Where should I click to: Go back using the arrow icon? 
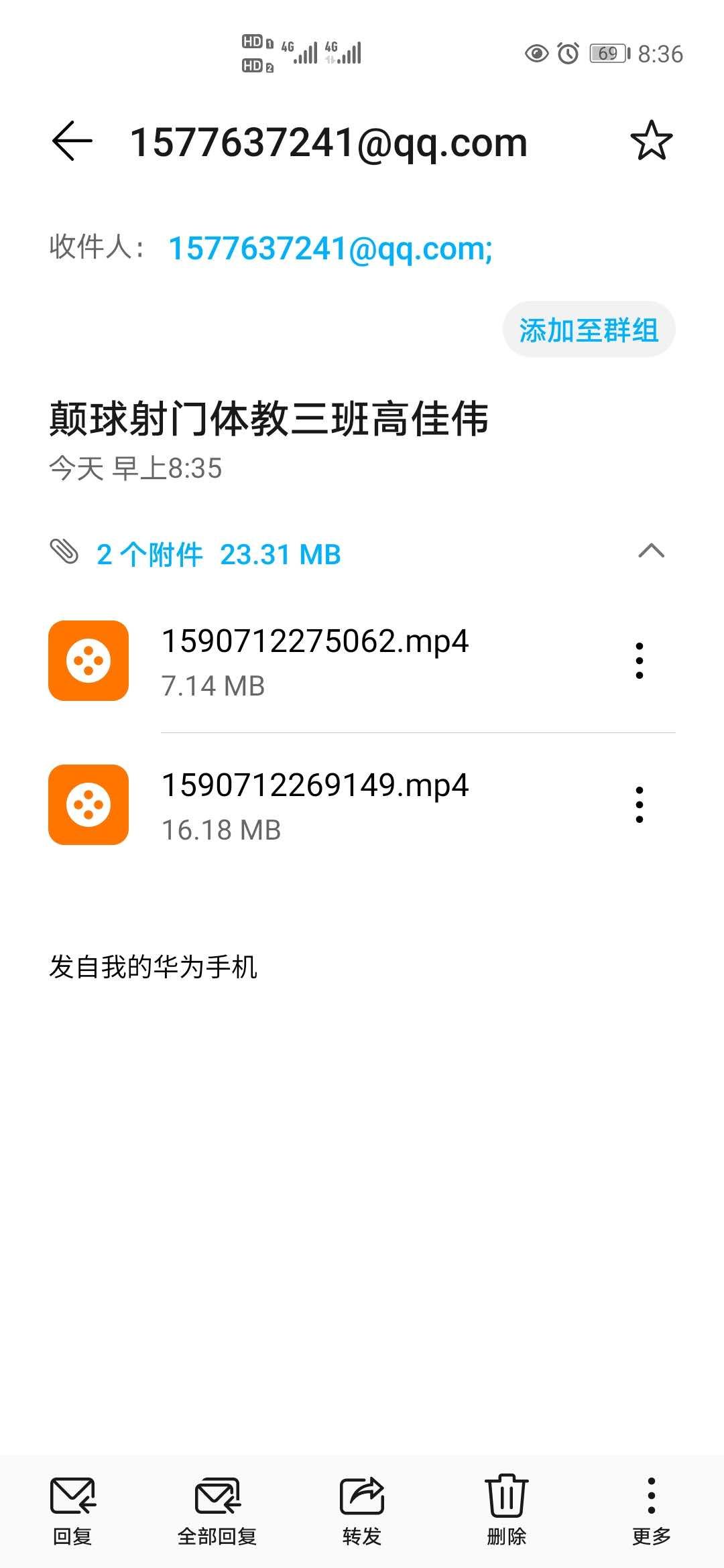[x=72, y=141]
